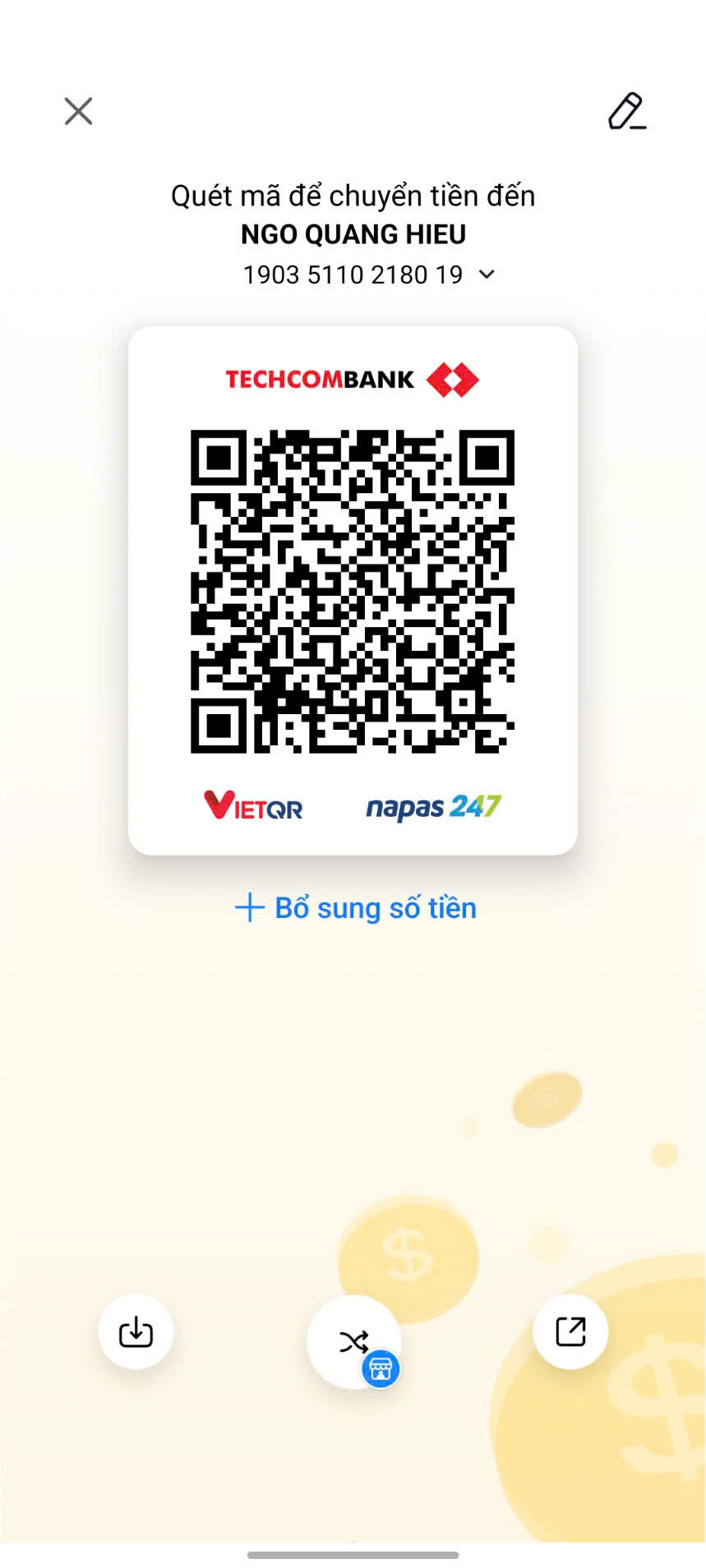Switch QR type with the shuffle button
Screen dimensions: 706x1568
(x=354, y=1342)
